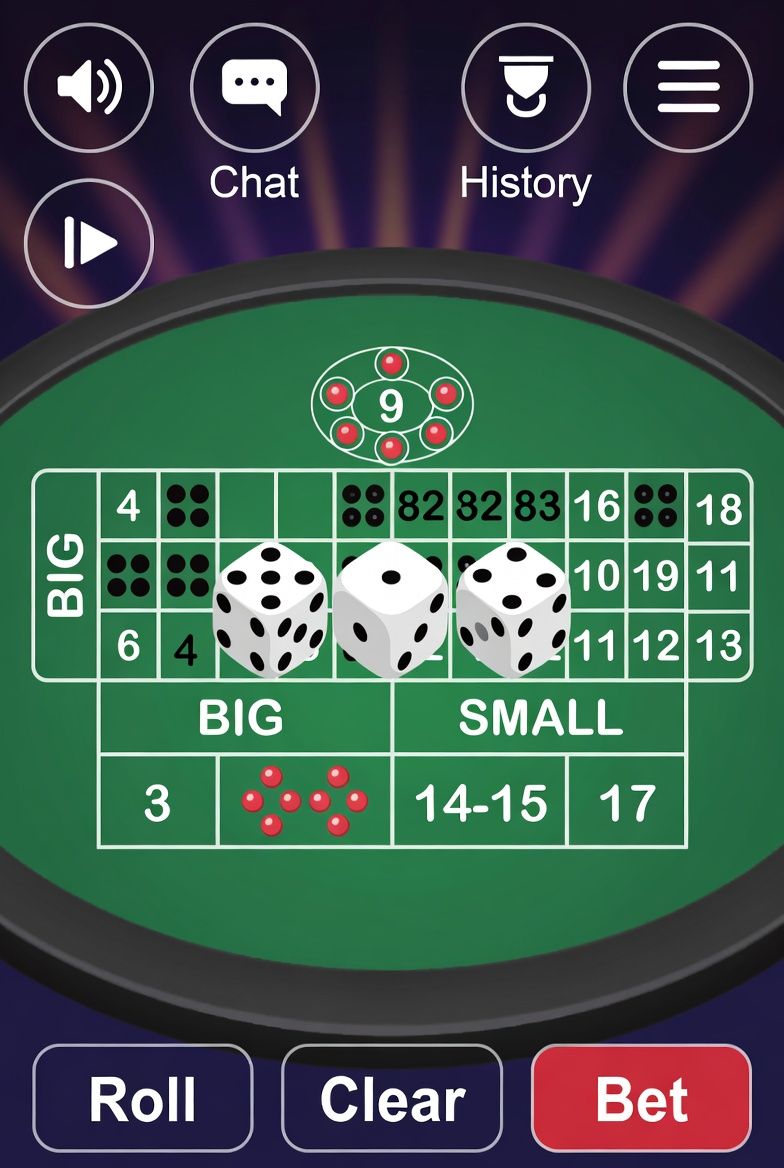
Task: Clear all placed bets
Action: tap(392, 1098)
